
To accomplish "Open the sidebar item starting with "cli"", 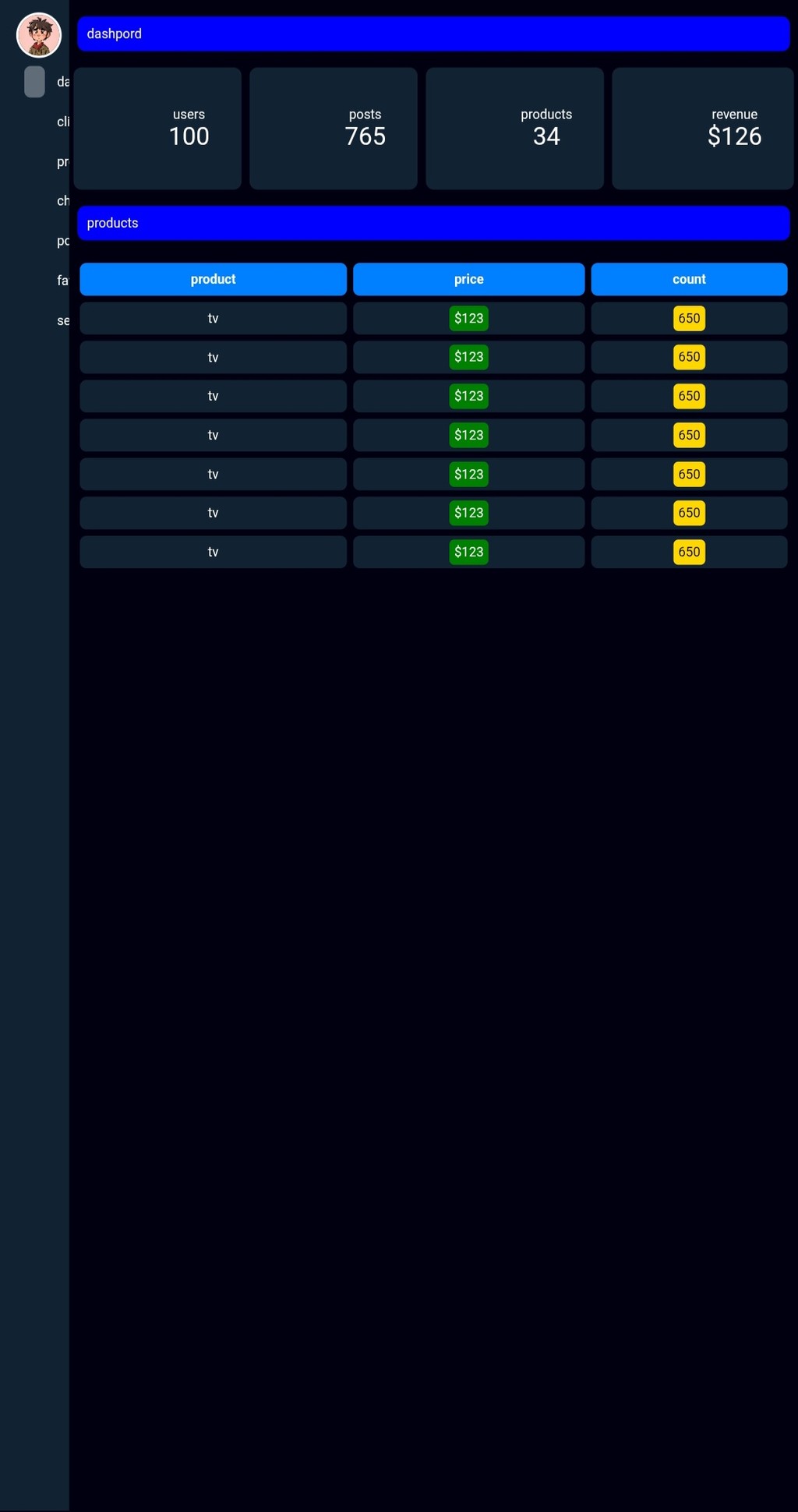I will tap(62, 122).
